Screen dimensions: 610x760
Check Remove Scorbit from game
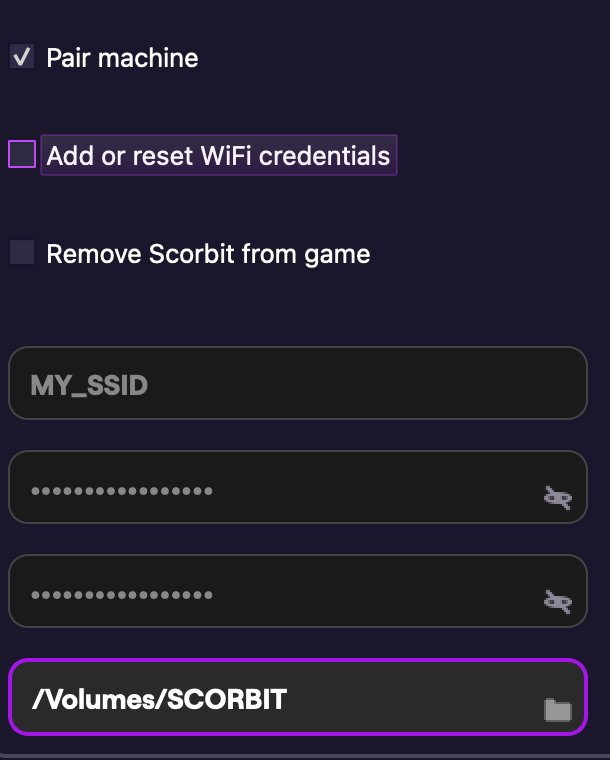click(x=22, y=253)
